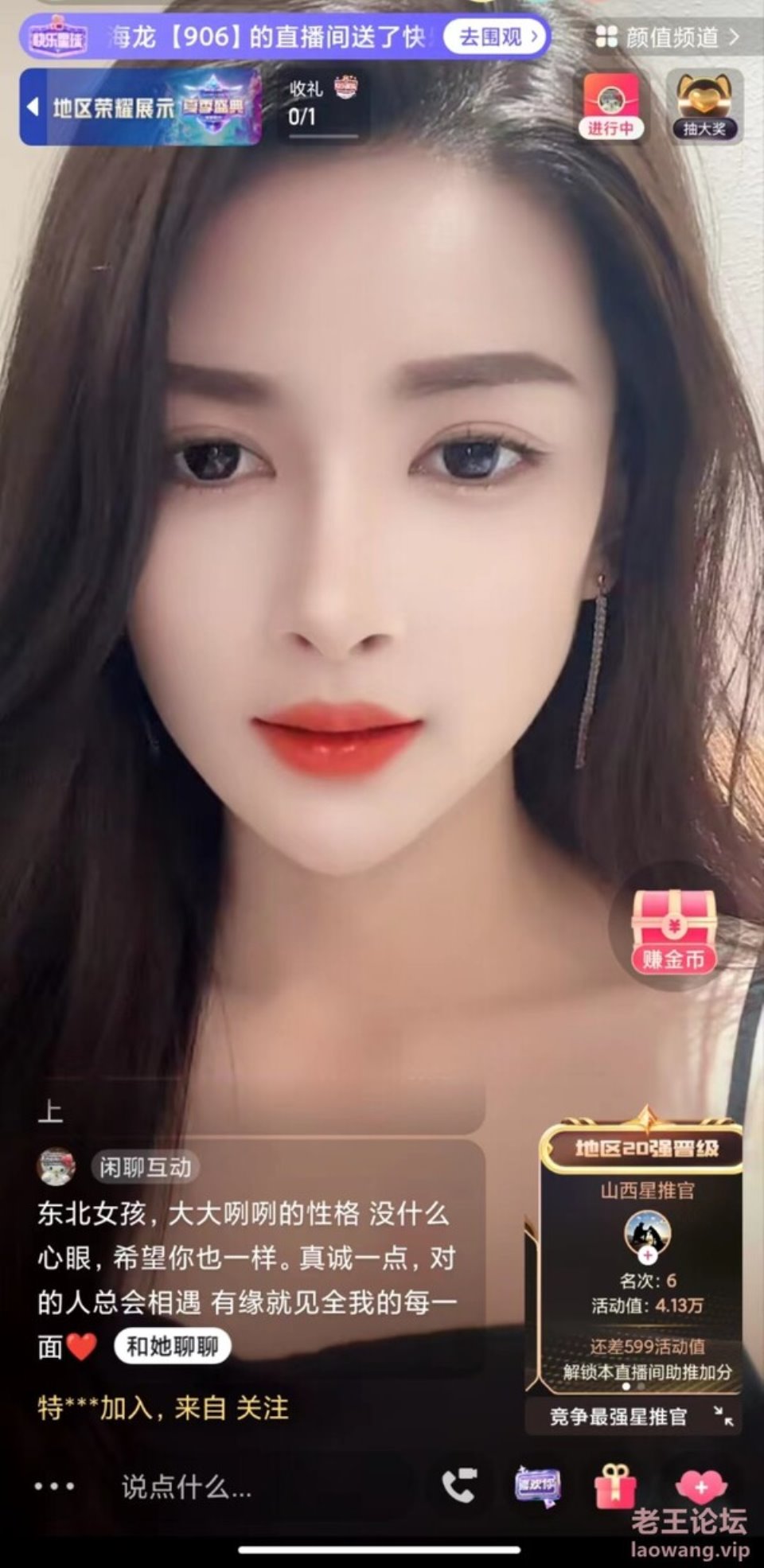Viewport: 764px width, 1568px height.
Task: Open the 进行中 red packet activity
Action: click(x=610, y=107)
